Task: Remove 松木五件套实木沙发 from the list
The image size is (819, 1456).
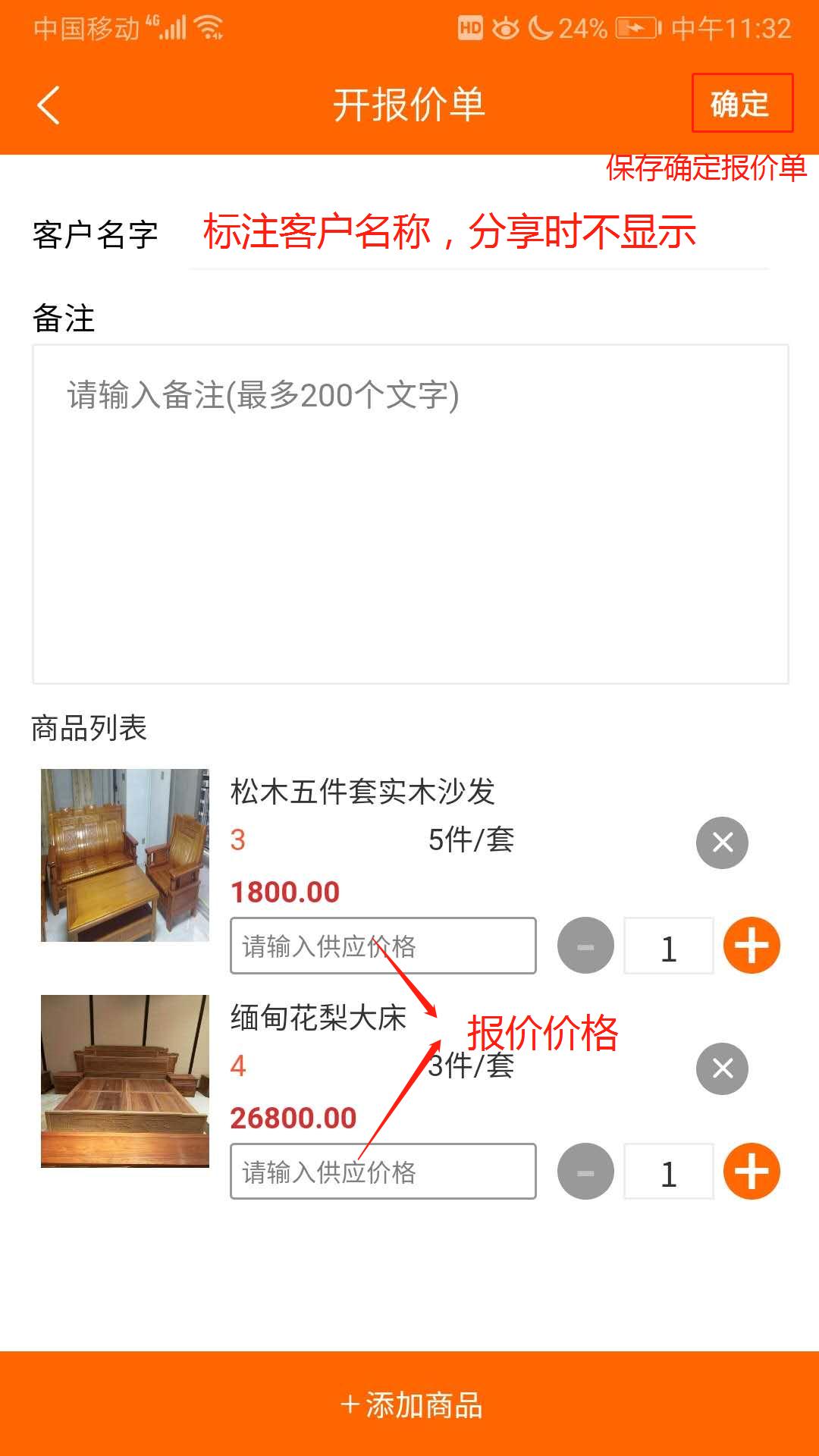Action: (x=722, y=843)
